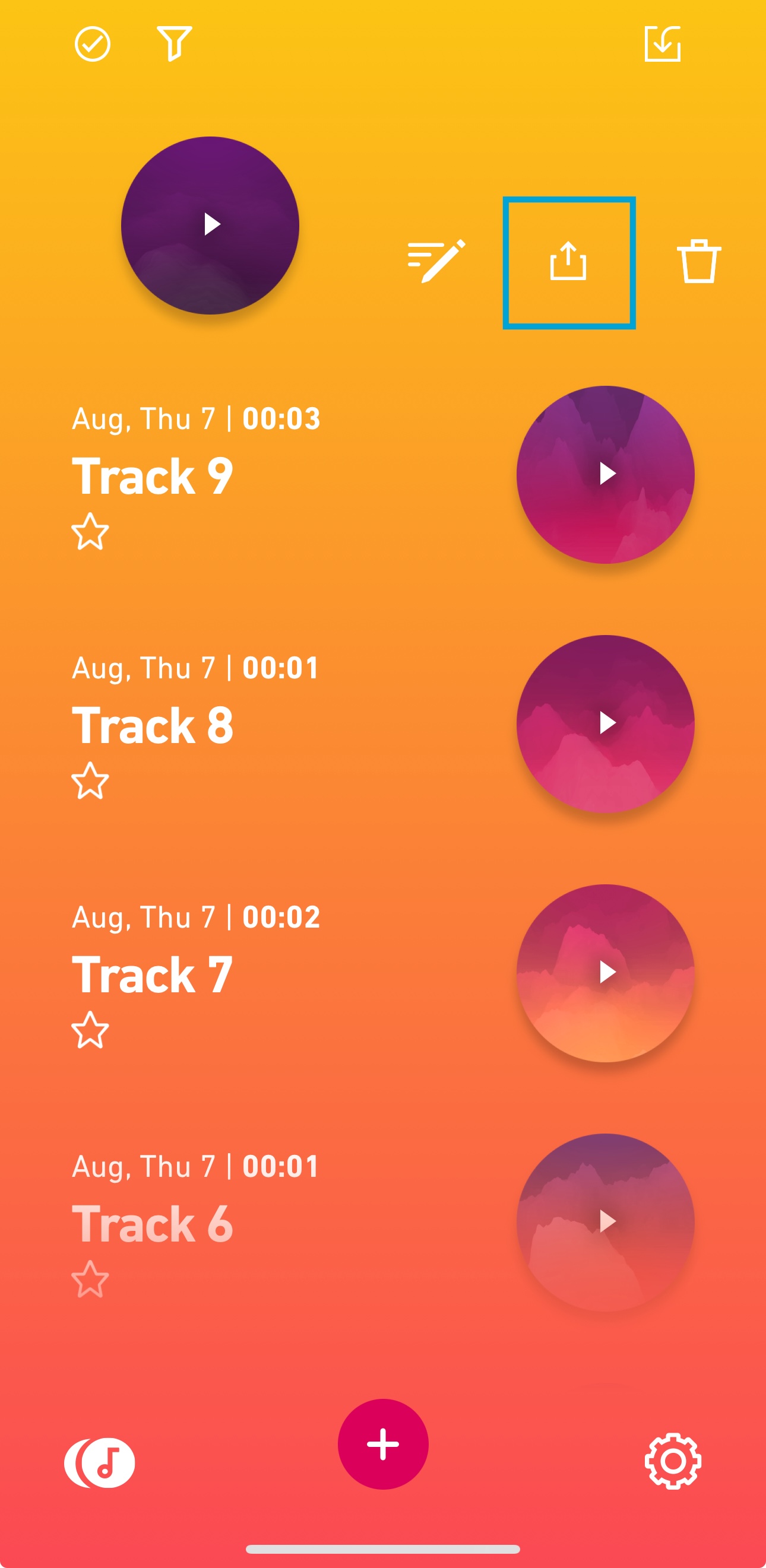766x1568 pixels.
Task: Share the selected track
Action: point(569,262)
